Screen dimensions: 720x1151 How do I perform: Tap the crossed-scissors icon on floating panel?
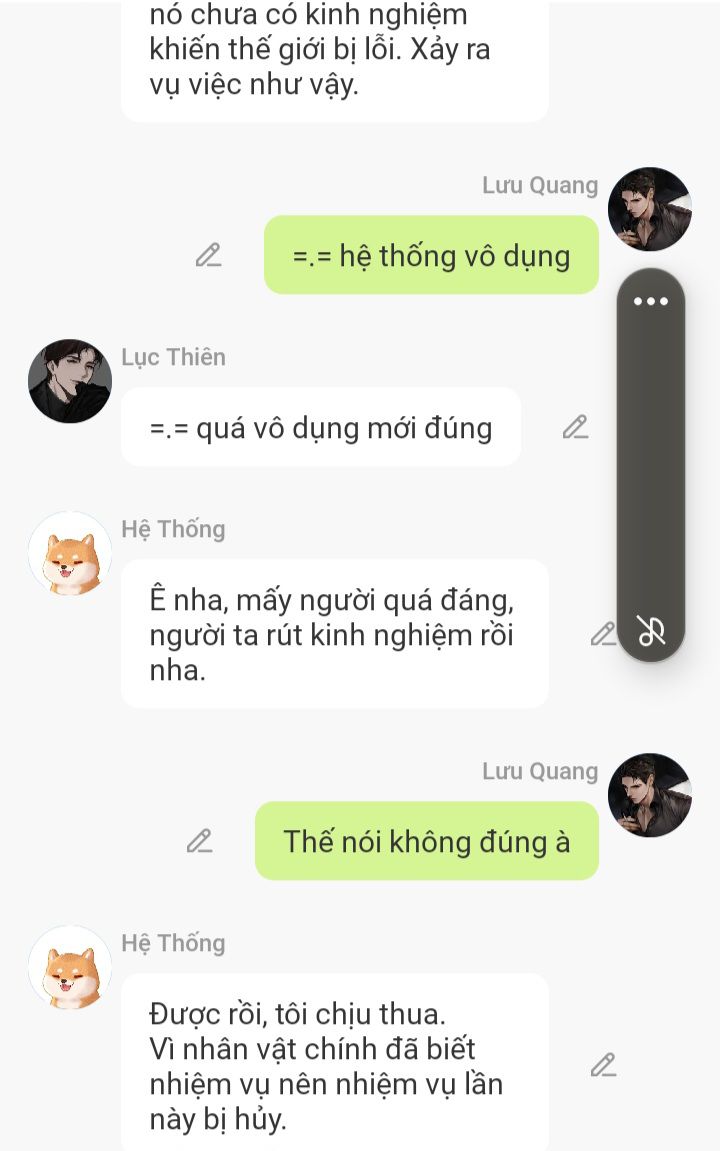(651, 631)
